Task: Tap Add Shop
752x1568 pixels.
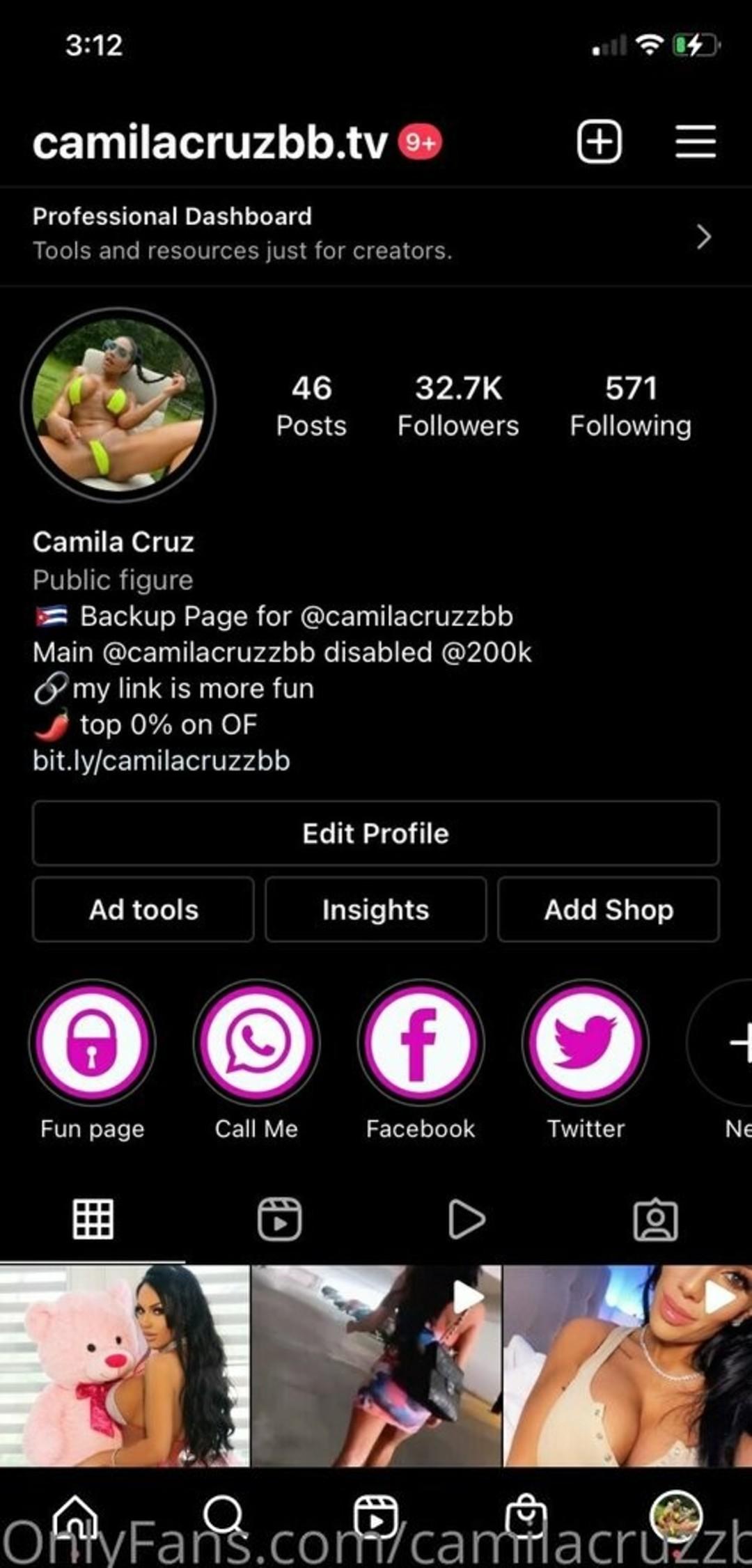Action: [x=609, y=910]
